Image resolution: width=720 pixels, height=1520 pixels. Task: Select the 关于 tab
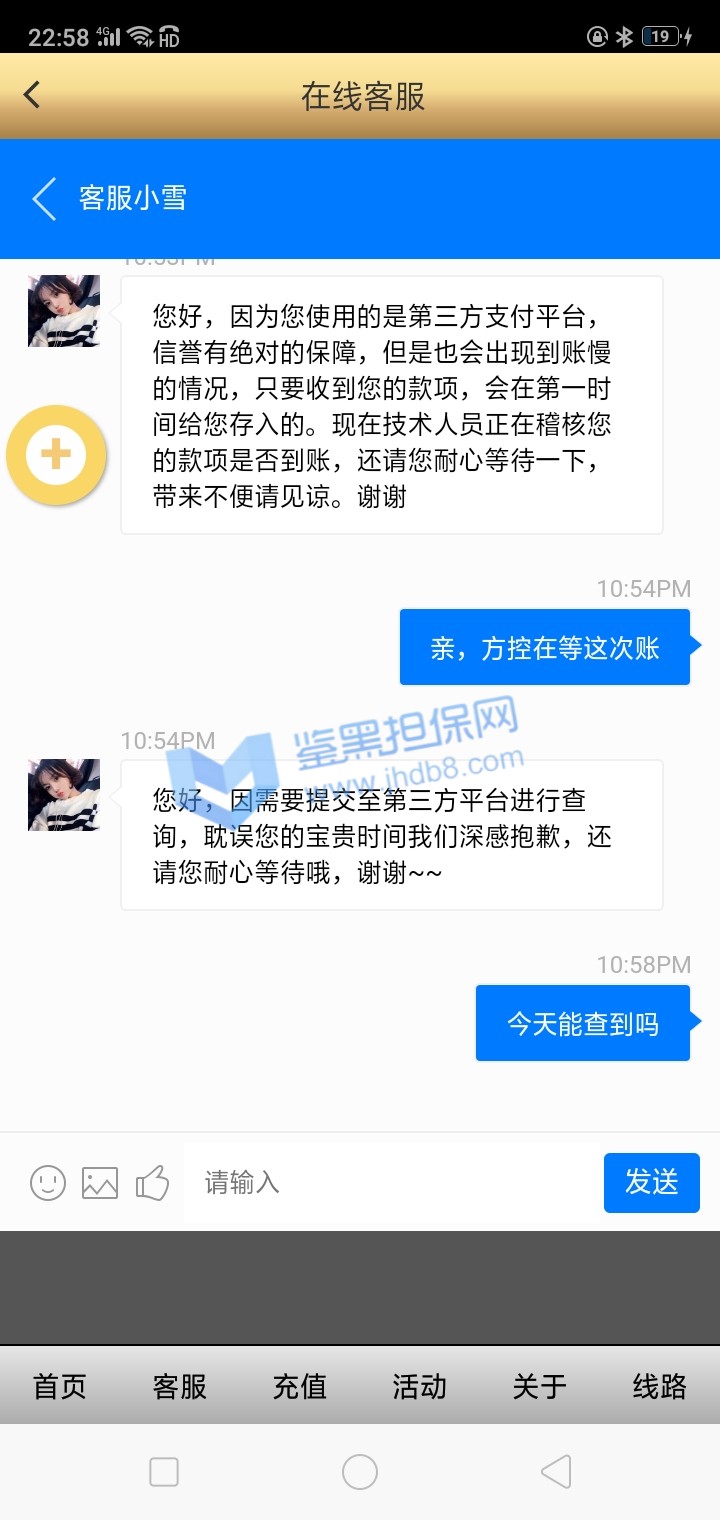click(540, 1386)
